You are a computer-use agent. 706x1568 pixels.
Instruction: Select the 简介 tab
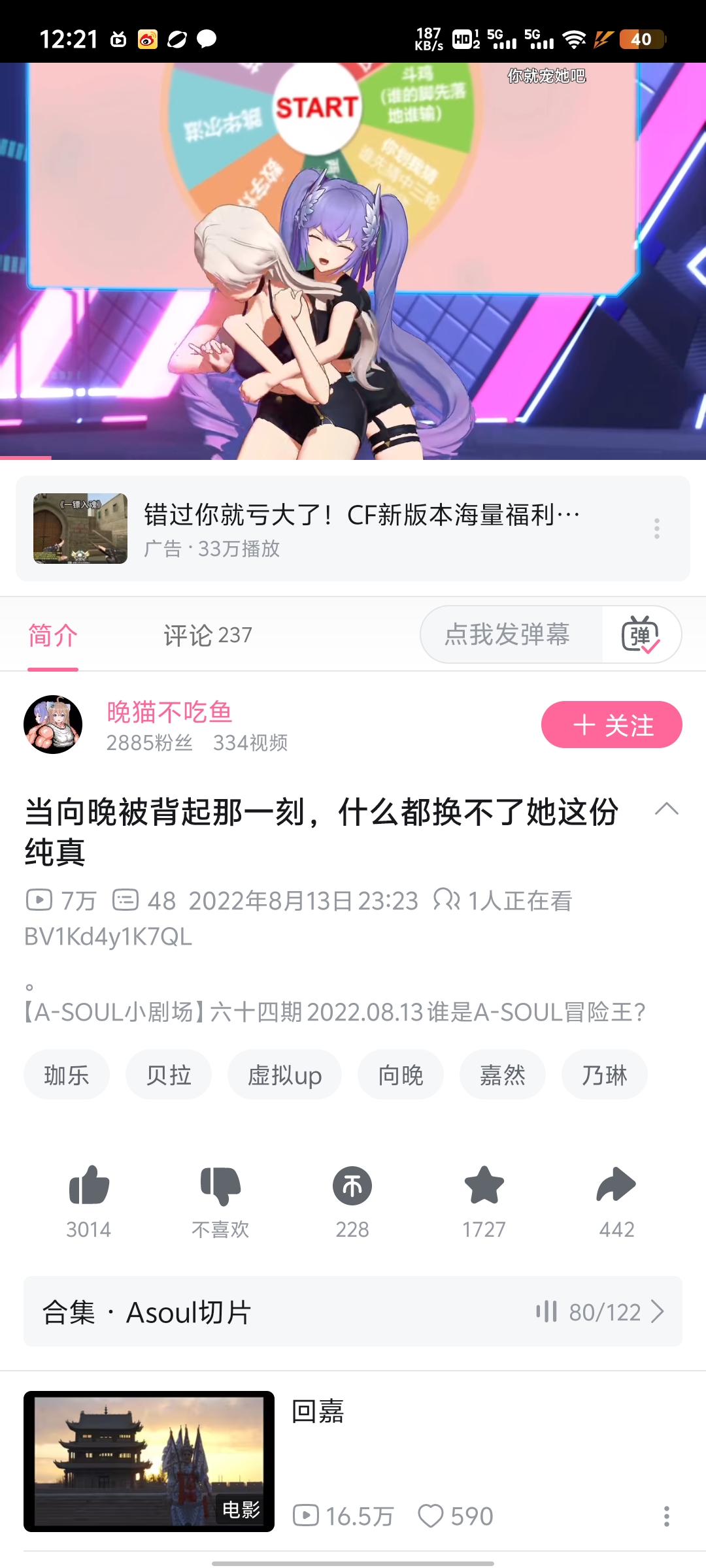pyautogui.click(x=53, y=635)
